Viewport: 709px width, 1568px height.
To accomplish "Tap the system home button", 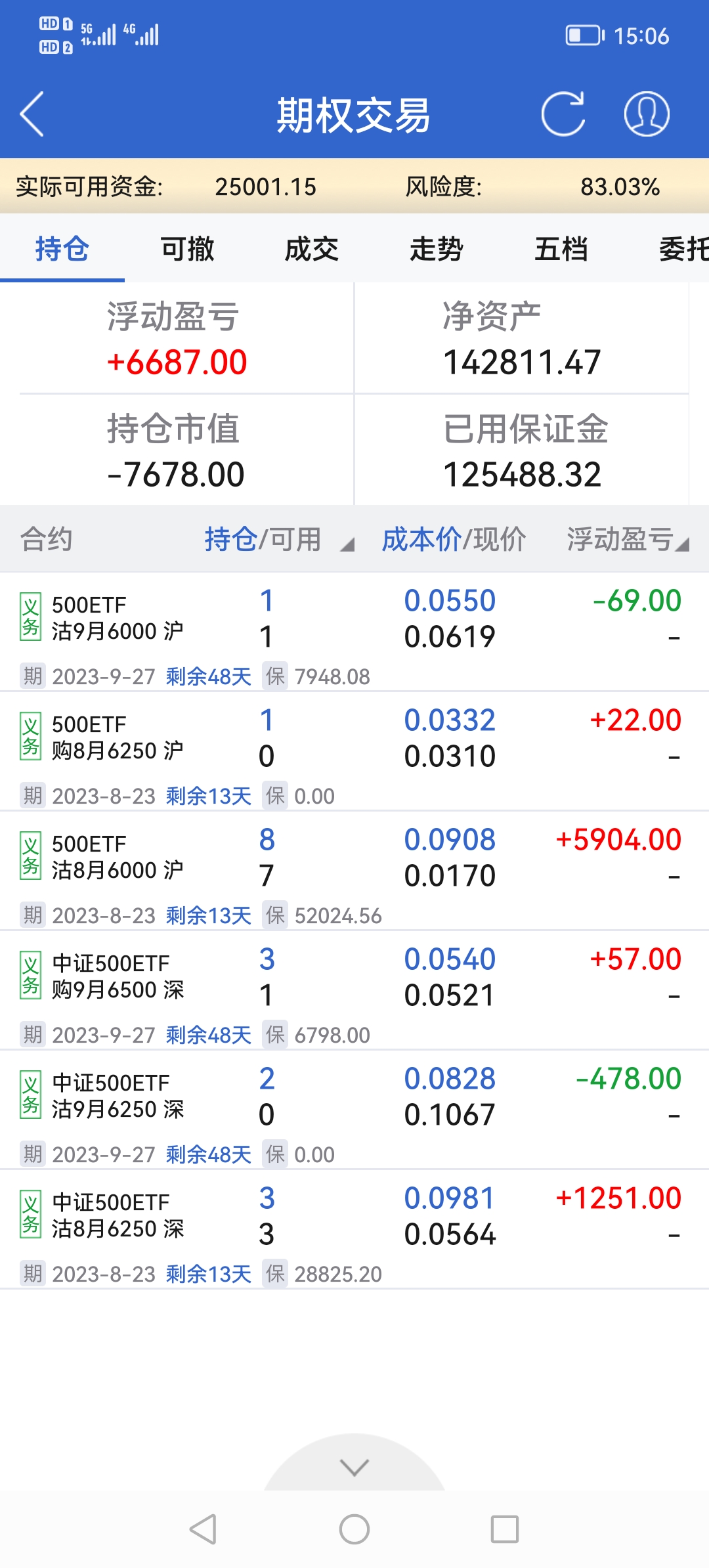I will click(354, 1529).
